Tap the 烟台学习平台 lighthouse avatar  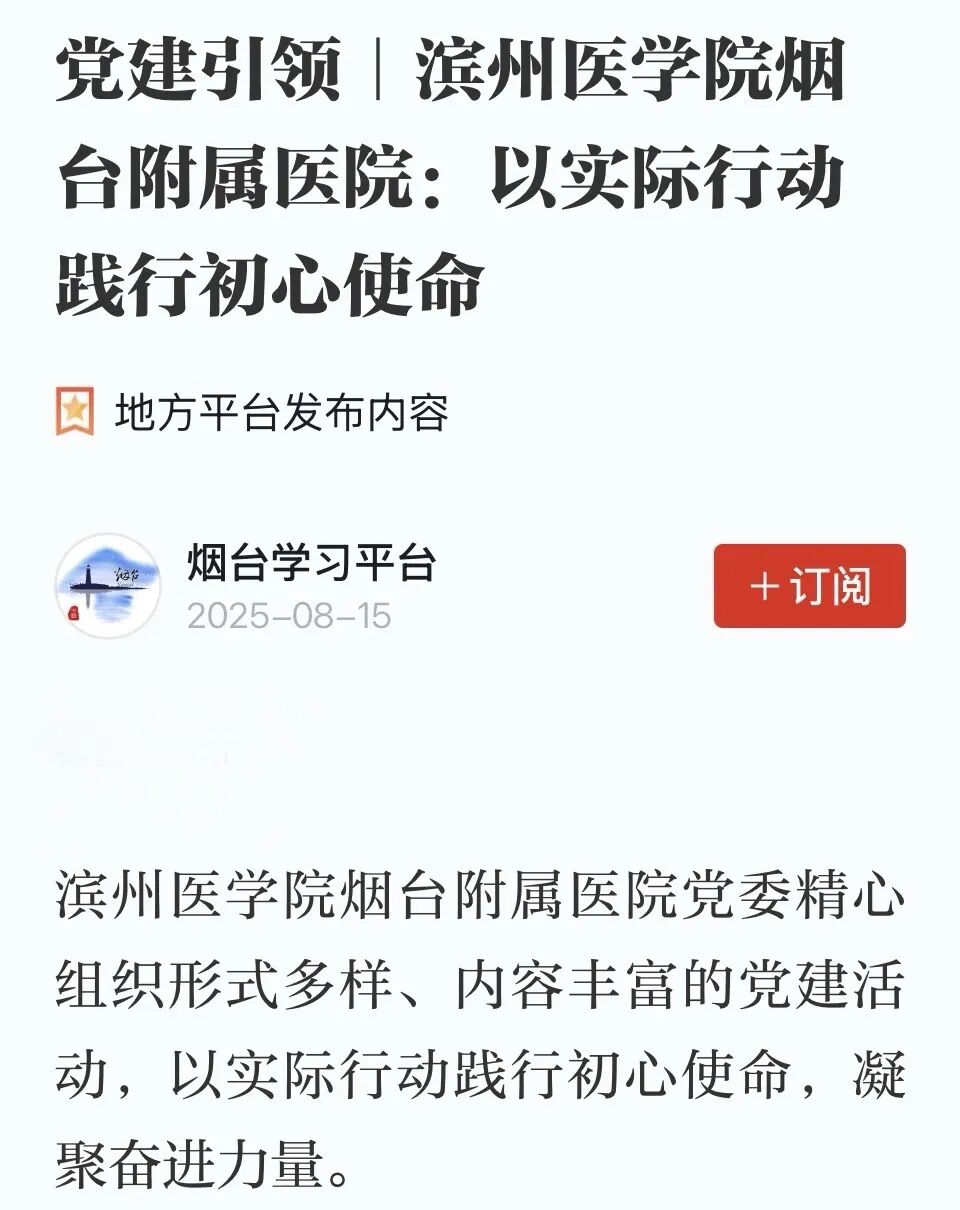coord(110,578)
